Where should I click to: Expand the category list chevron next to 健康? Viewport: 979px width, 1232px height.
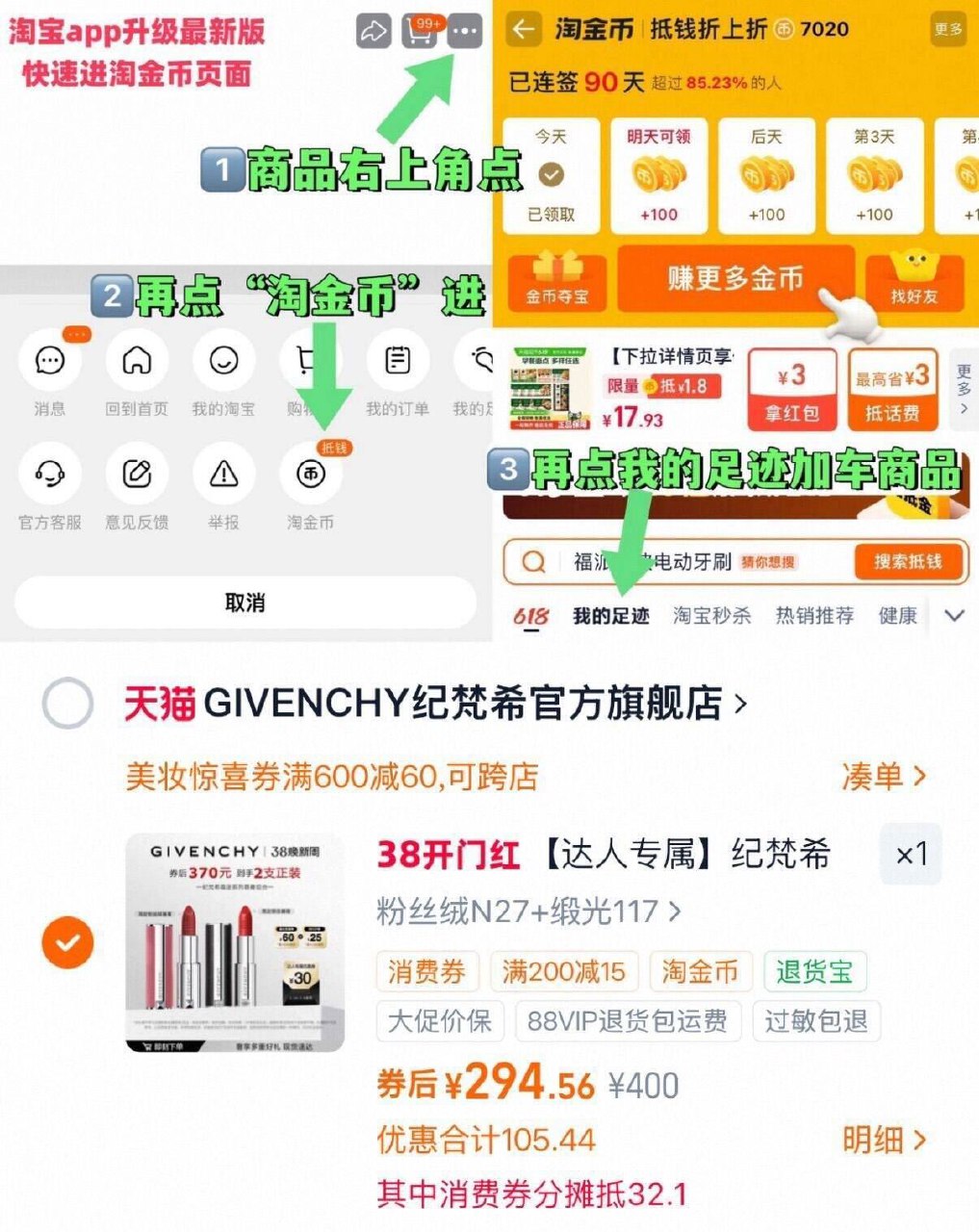(x=954, y=615)
